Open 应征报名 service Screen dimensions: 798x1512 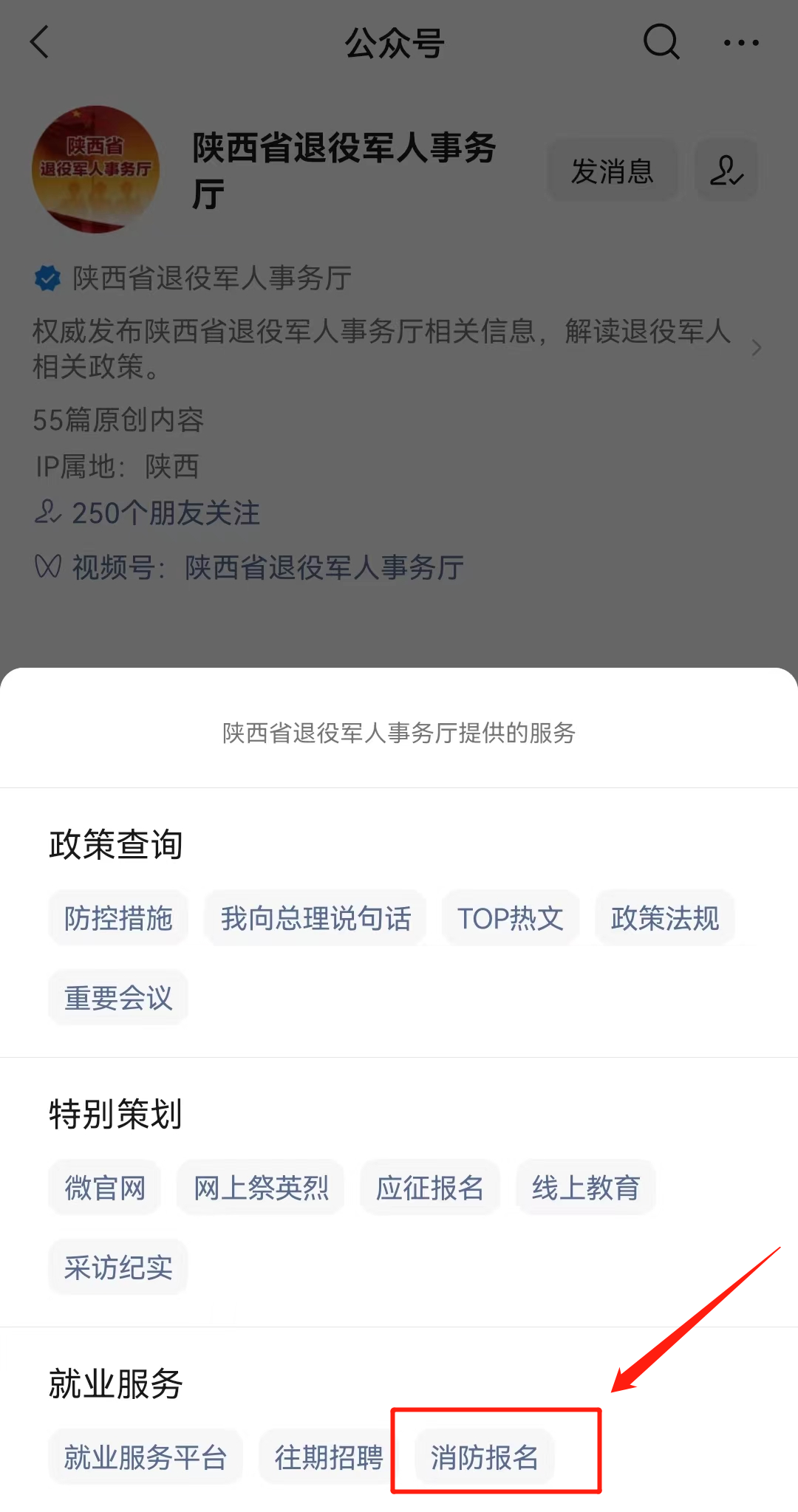click(x=430, y=1188)
